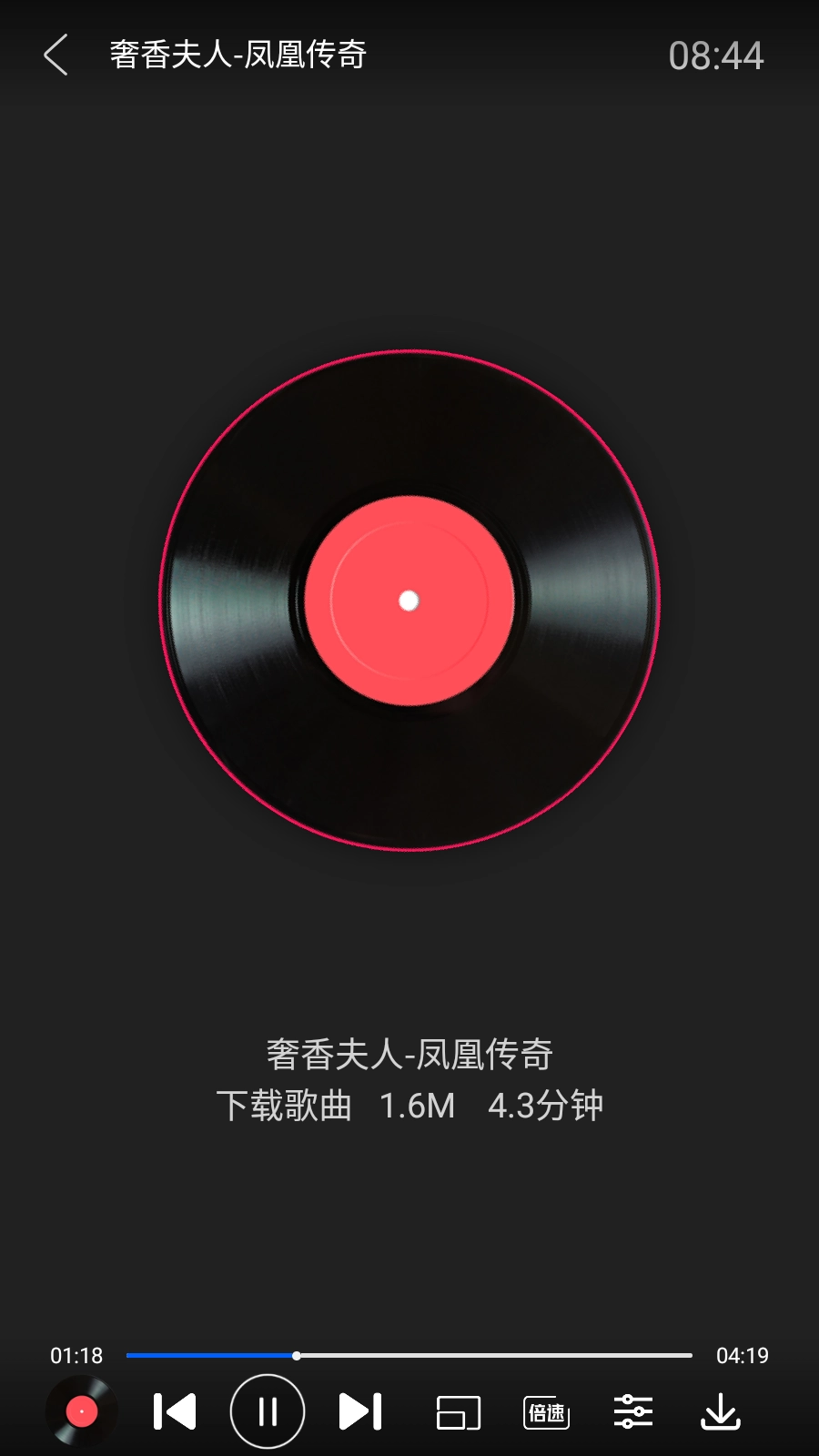Tap the small vinyl record icon

82,1411
